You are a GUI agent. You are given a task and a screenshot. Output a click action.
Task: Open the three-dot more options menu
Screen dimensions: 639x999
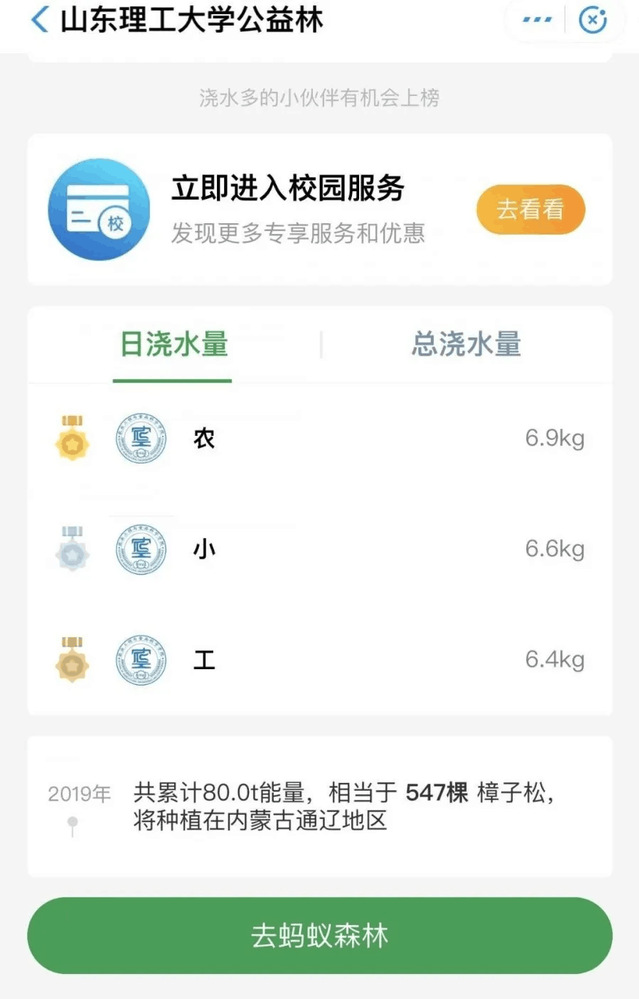pyautogui.click(x=537, y=20)
